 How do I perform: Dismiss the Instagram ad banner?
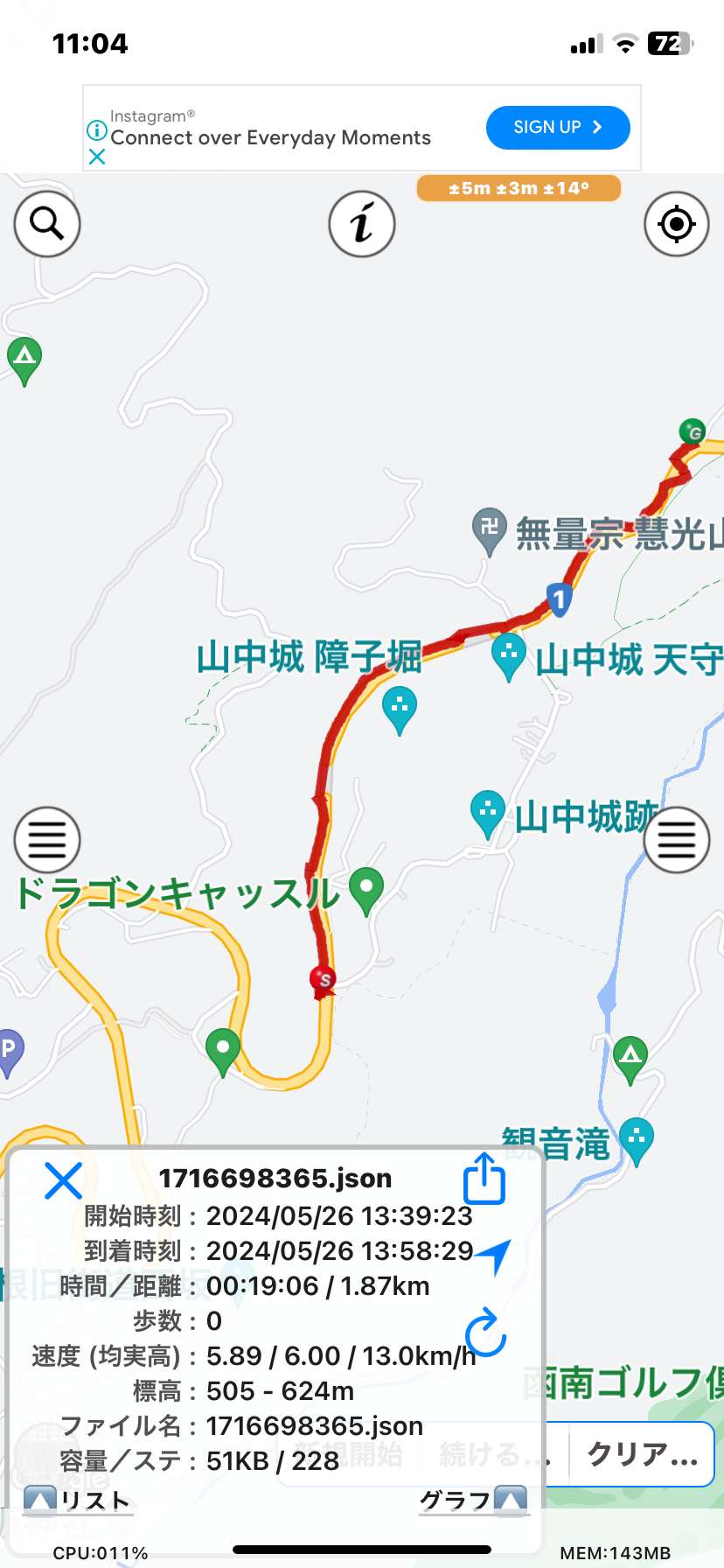pos(97,157)
